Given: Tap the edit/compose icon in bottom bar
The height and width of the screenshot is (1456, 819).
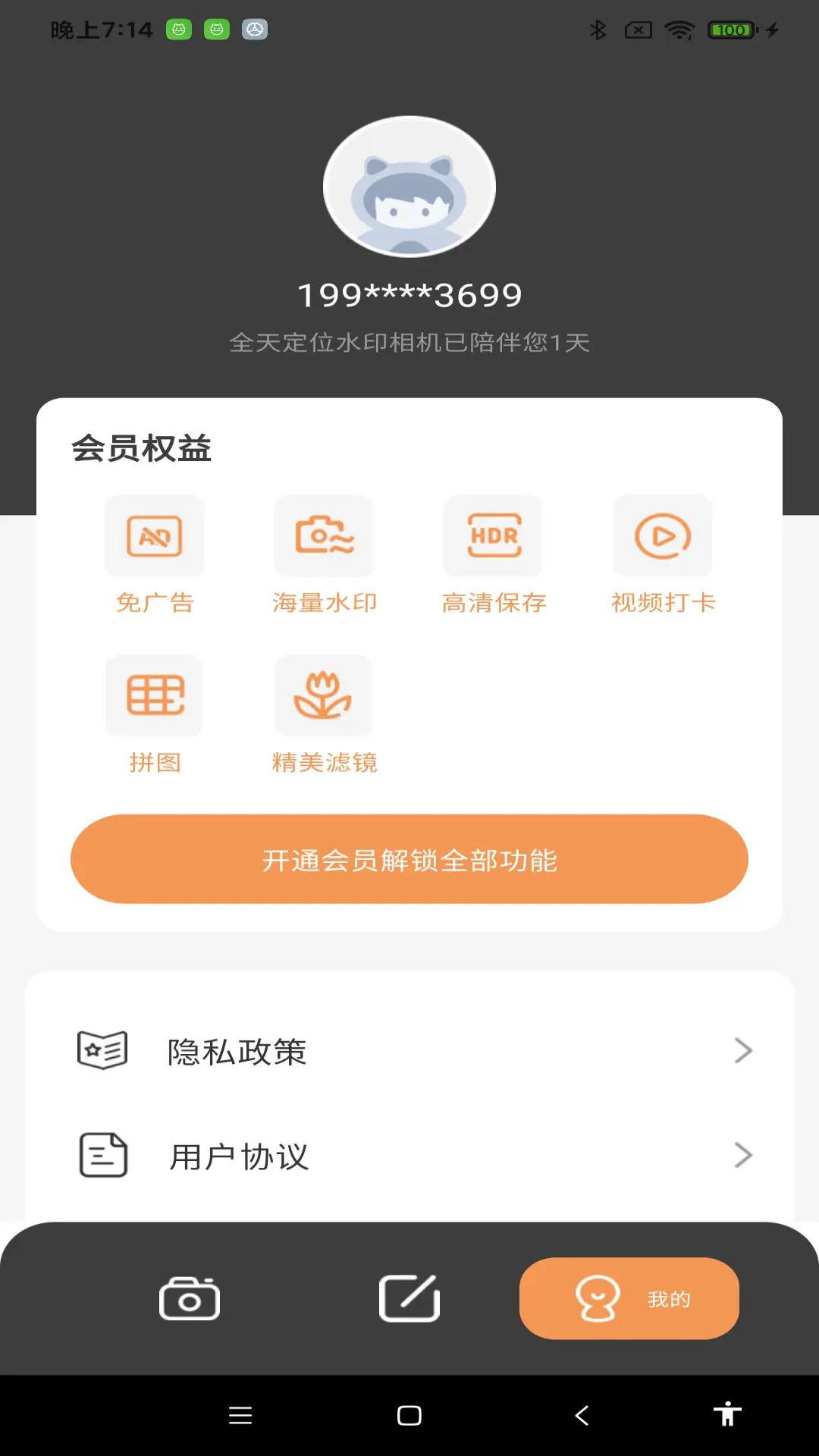Looking at the screenshot, I should (x=409, y=1298).
